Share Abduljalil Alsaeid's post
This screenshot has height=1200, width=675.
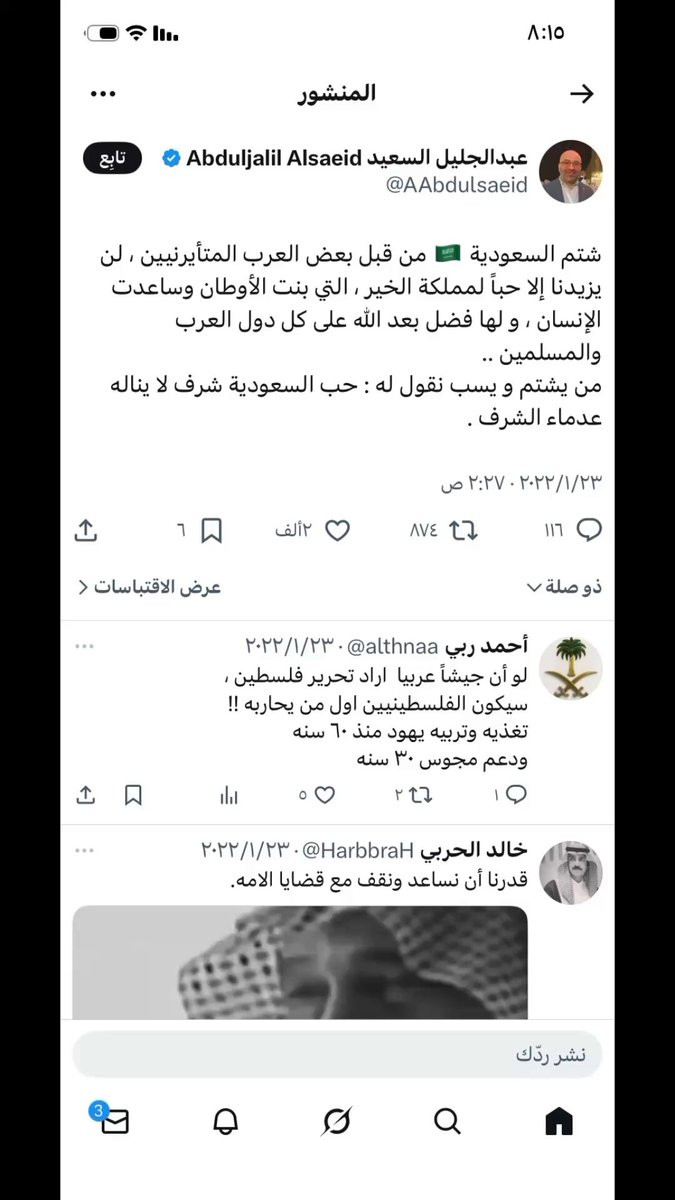(86, 531)
